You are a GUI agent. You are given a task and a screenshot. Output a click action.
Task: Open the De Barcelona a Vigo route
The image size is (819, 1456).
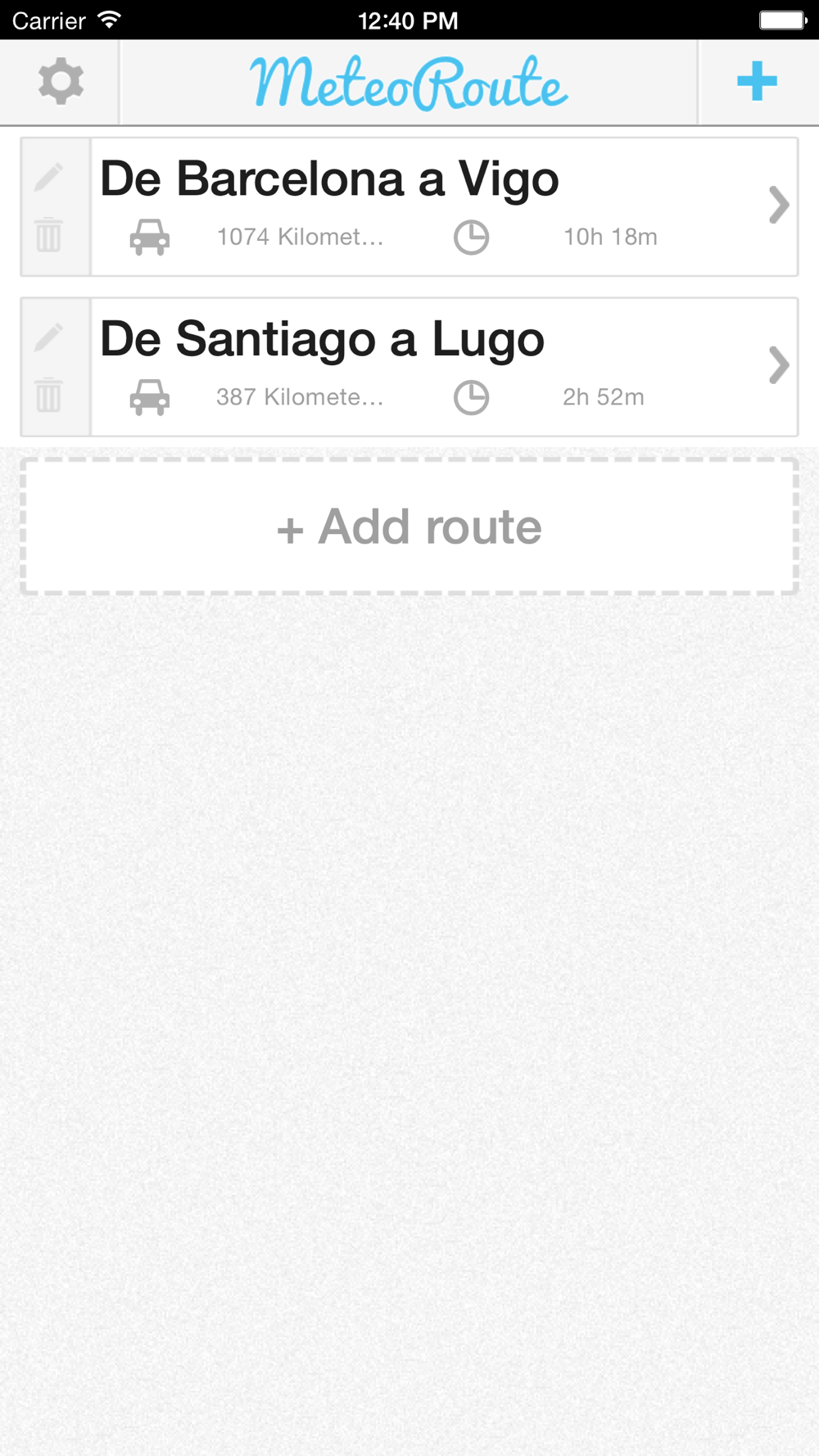pyautogui.click(x=444, y=206)
